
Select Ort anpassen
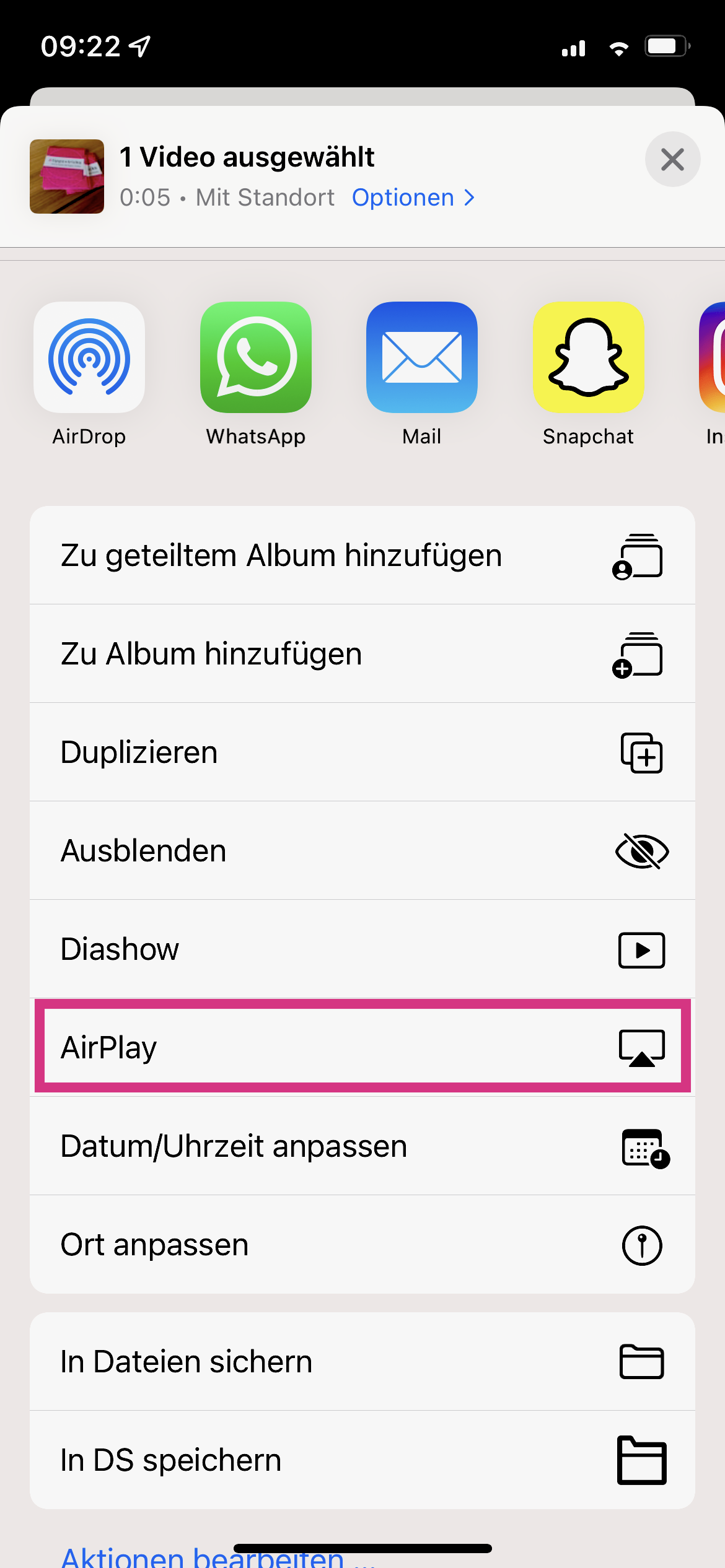point(362,1245)
